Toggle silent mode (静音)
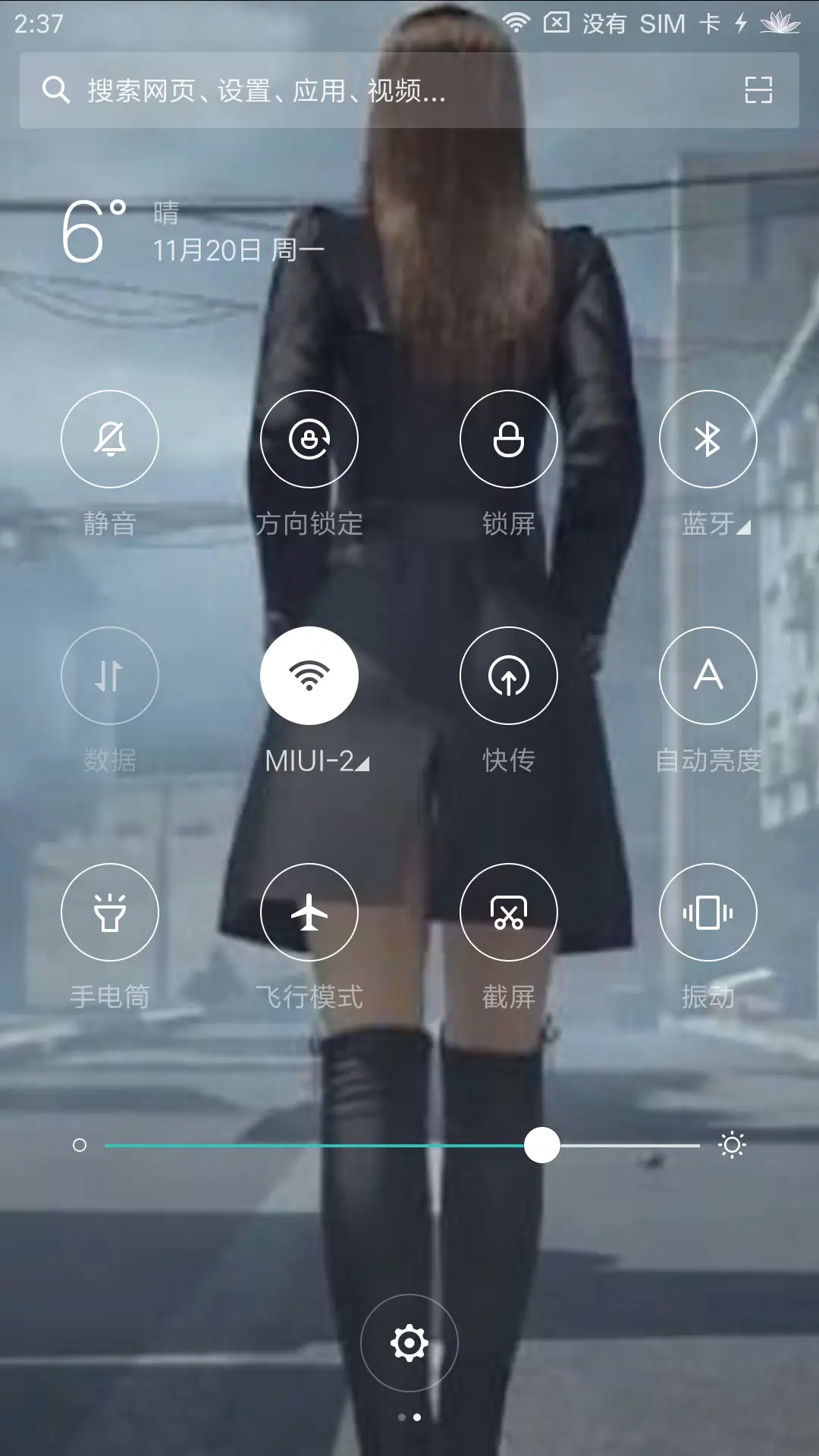Image resolution: width=819 pixels, height=1456 pixels. coord(110,439)
